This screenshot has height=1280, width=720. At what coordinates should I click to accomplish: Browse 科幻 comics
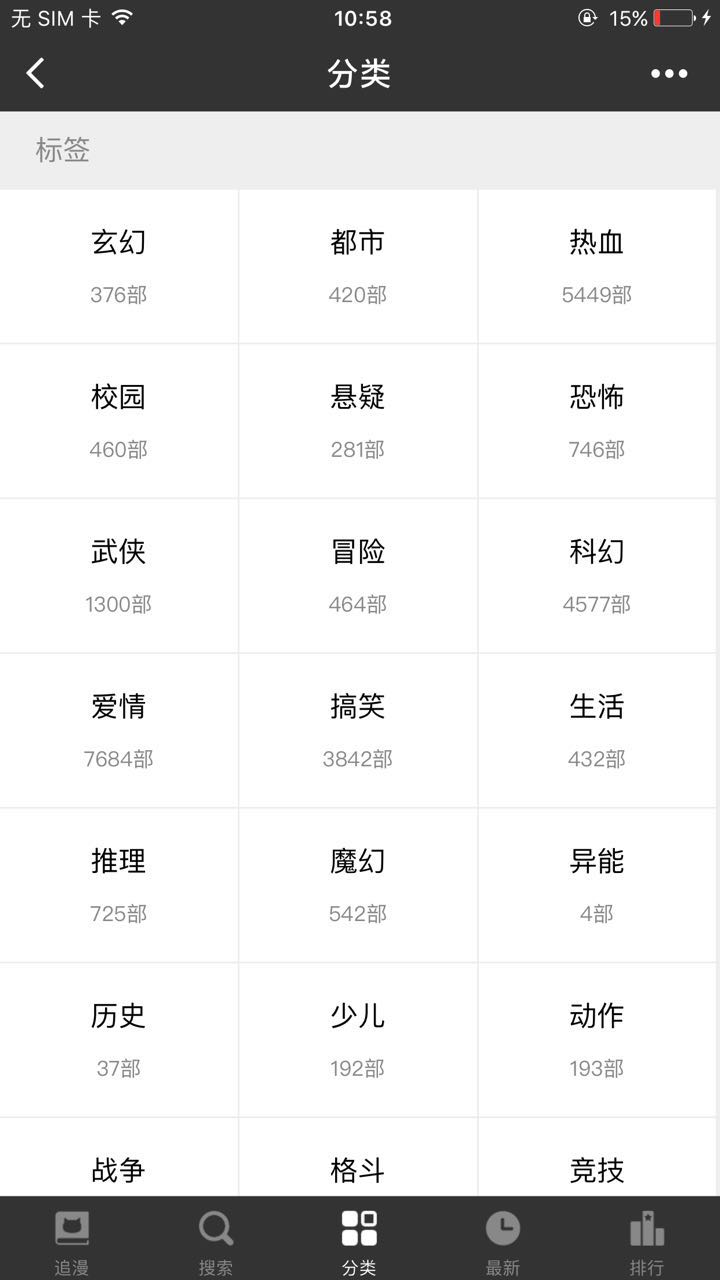597,576
